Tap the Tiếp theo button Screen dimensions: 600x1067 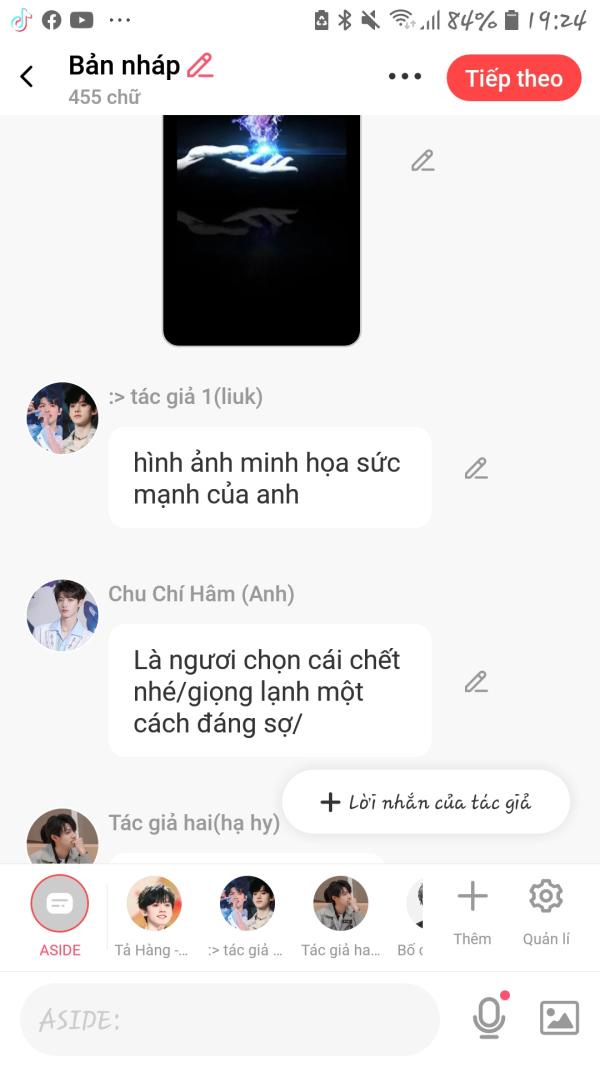click(x=513, y=78)
